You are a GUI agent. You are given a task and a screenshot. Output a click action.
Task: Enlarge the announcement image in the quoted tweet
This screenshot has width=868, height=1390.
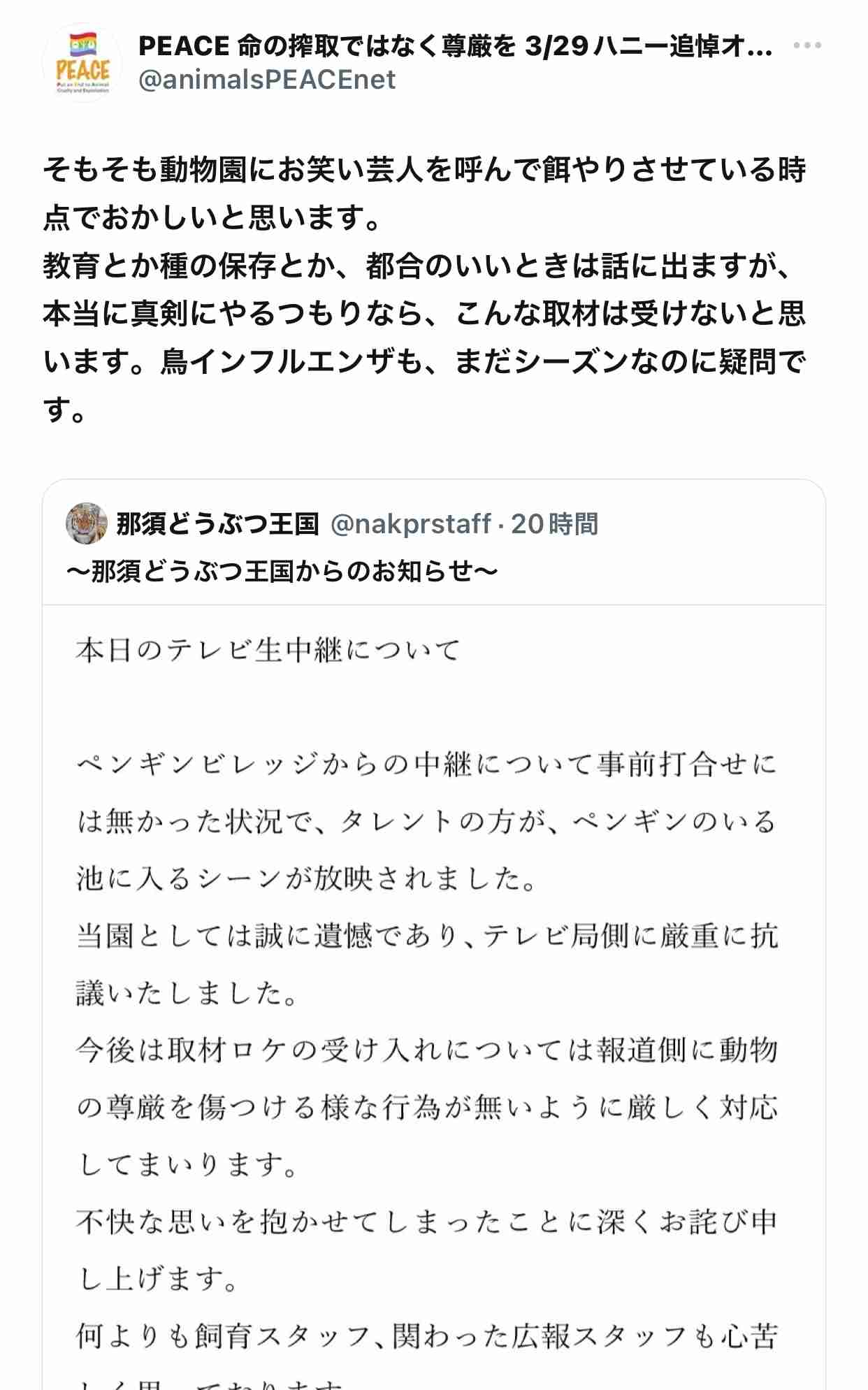coord(433,978)
